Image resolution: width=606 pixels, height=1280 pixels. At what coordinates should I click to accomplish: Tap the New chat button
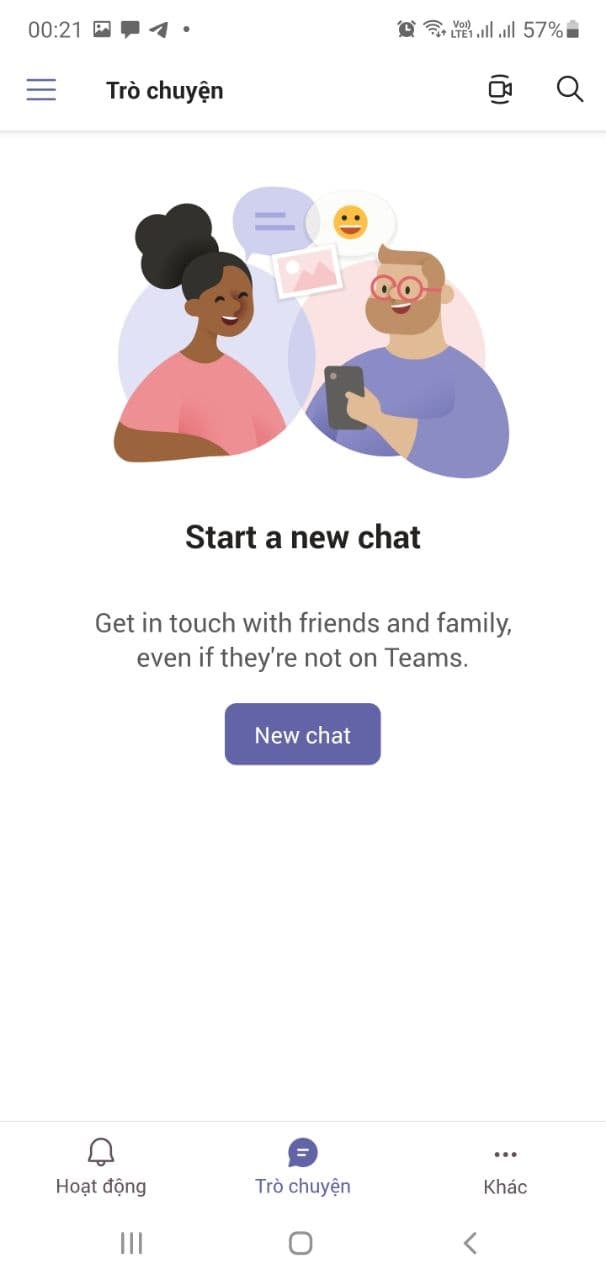click(x=302, y=735)
